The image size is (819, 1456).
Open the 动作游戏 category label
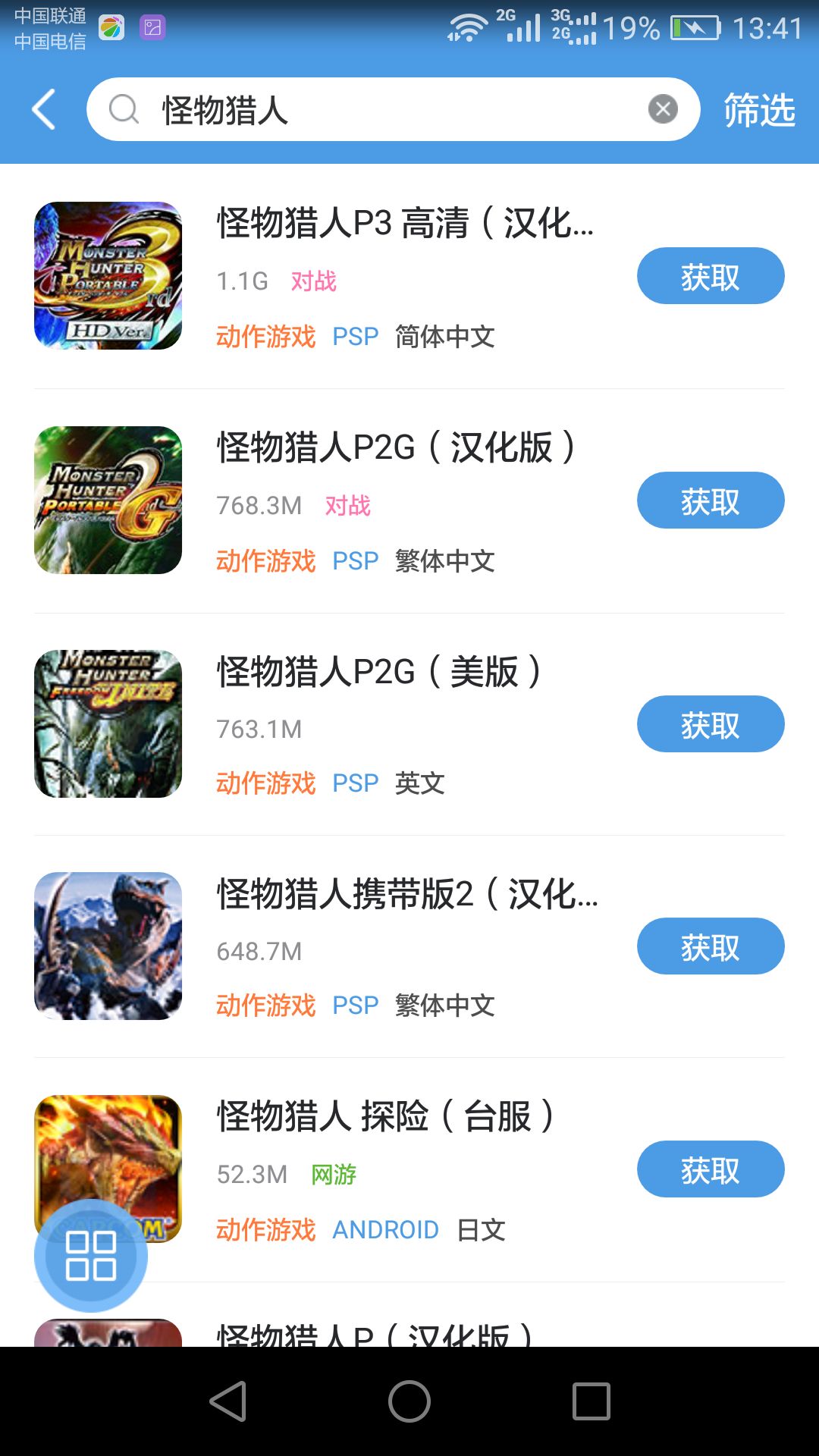tap(265, 336)
